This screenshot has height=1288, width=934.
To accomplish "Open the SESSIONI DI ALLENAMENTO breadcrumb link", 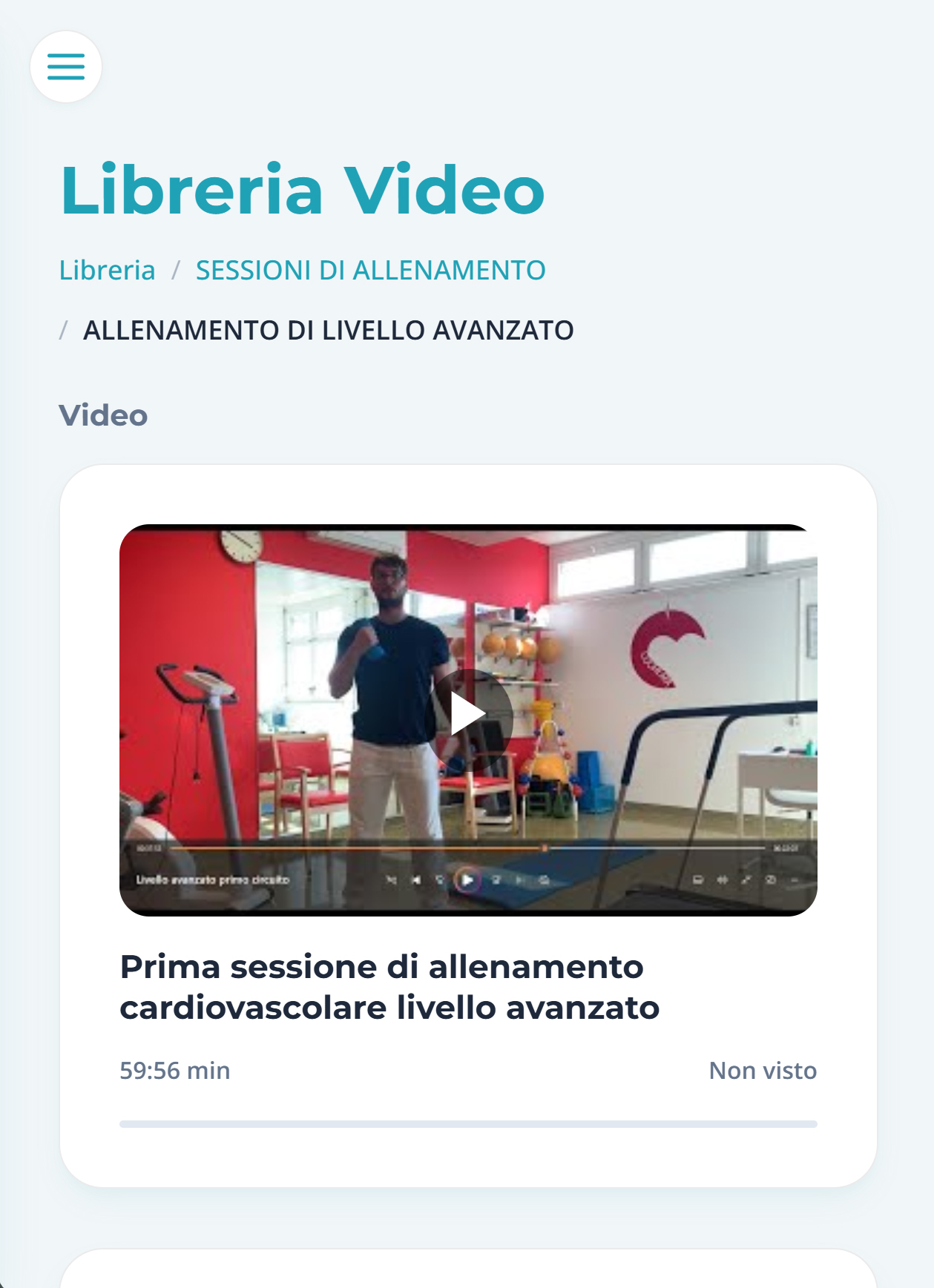I will pyautogui.click(x=370, y=271).
